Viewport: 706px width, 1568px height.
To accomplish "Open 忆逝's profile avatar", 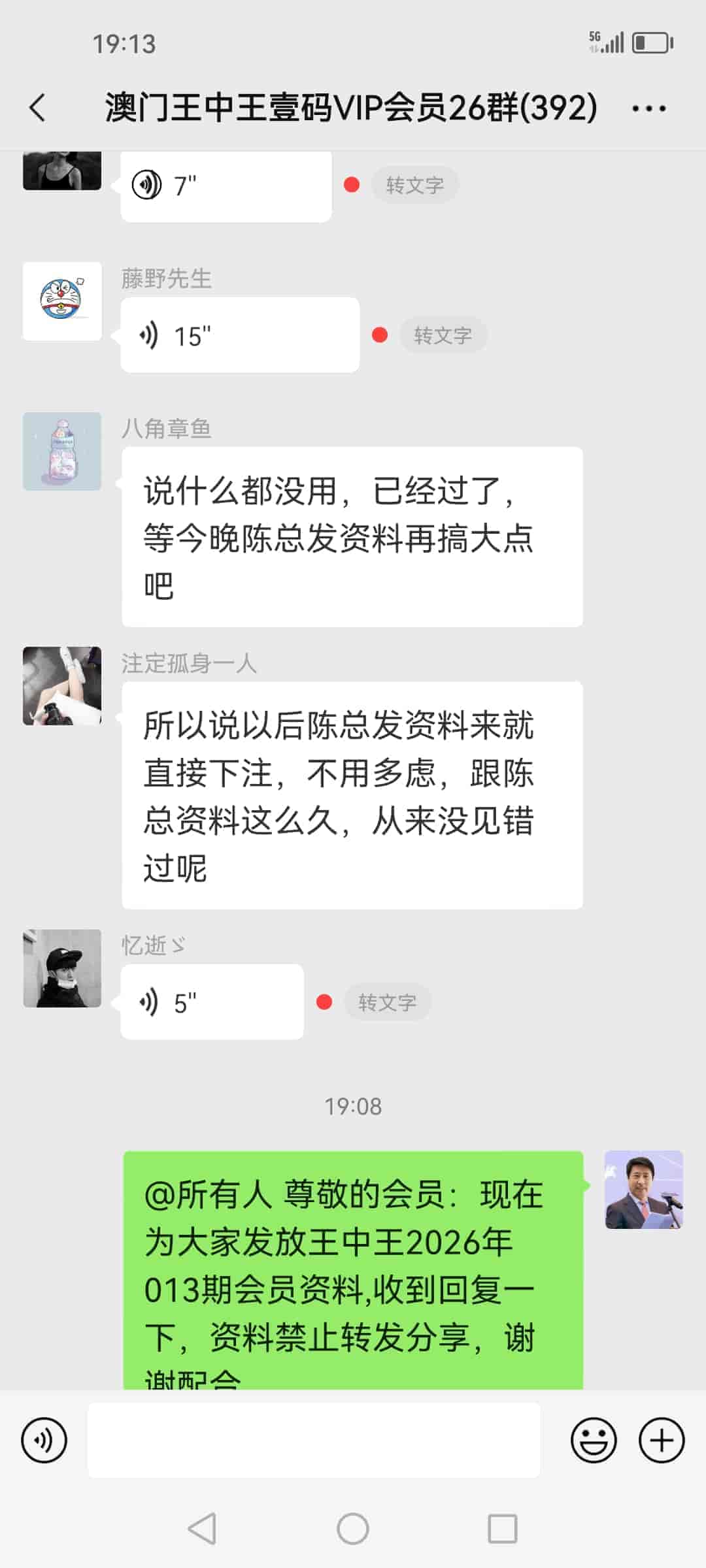I will [62, 968].
